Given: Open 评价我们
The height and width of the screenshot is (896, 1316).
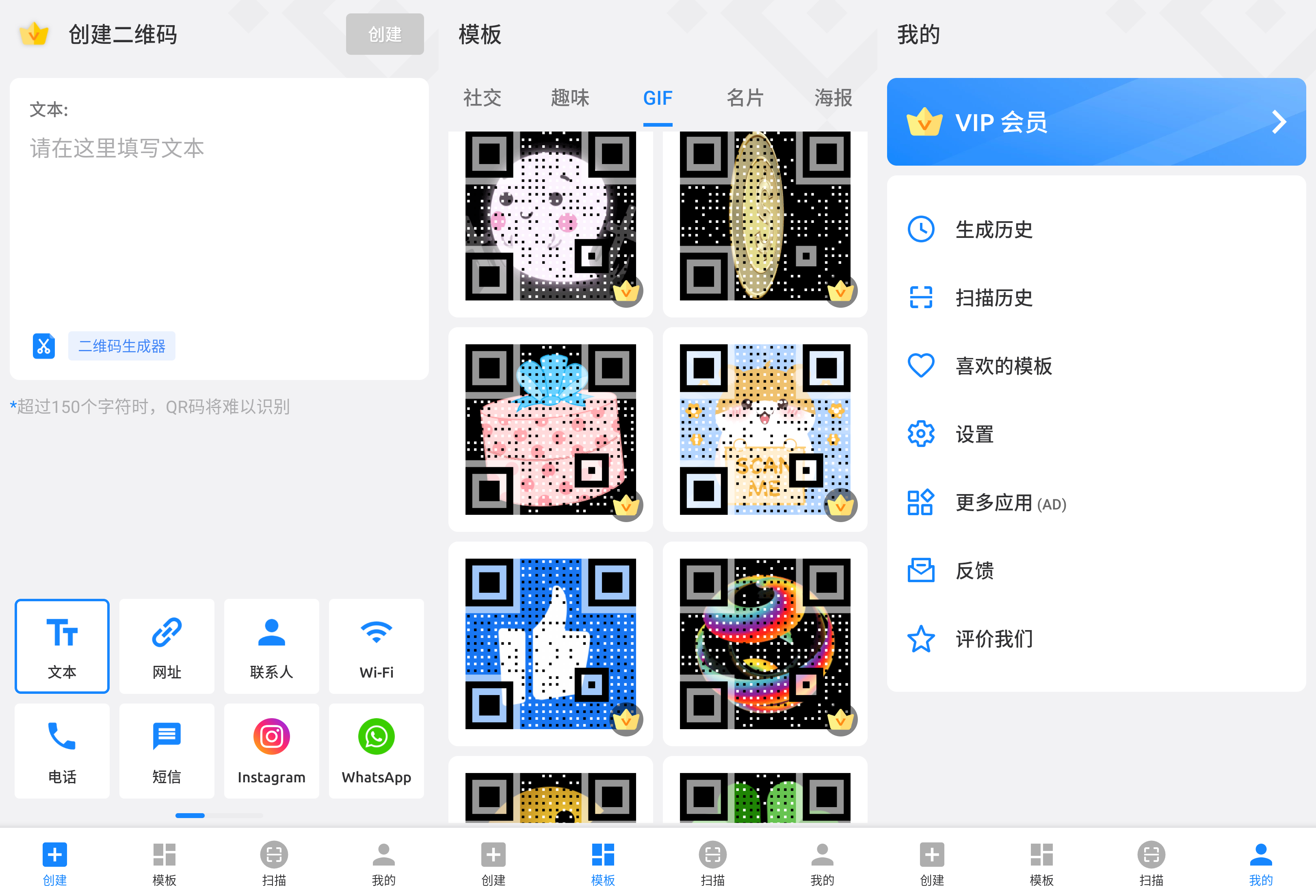Looking at the screenshot, I should (994, 639).
